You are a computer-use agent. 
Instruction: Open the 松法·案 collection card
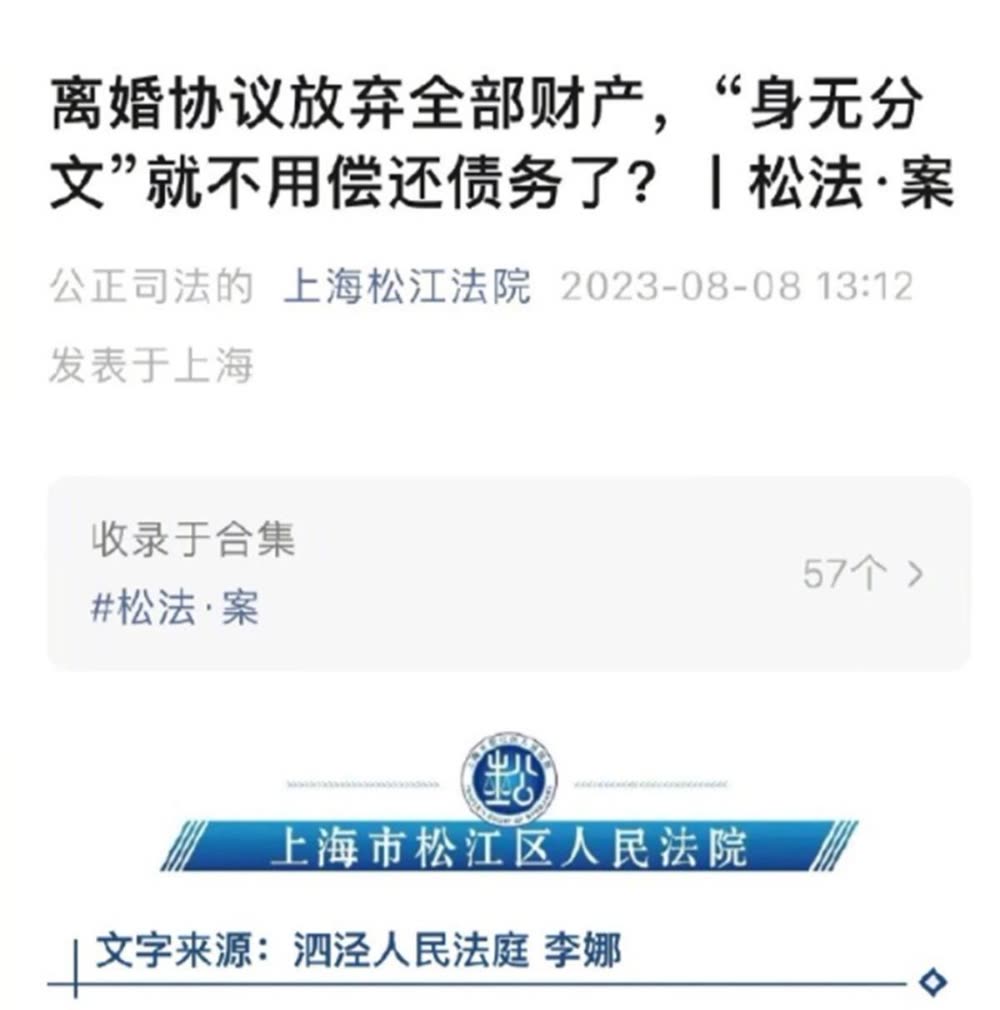[x=508, y=574]
